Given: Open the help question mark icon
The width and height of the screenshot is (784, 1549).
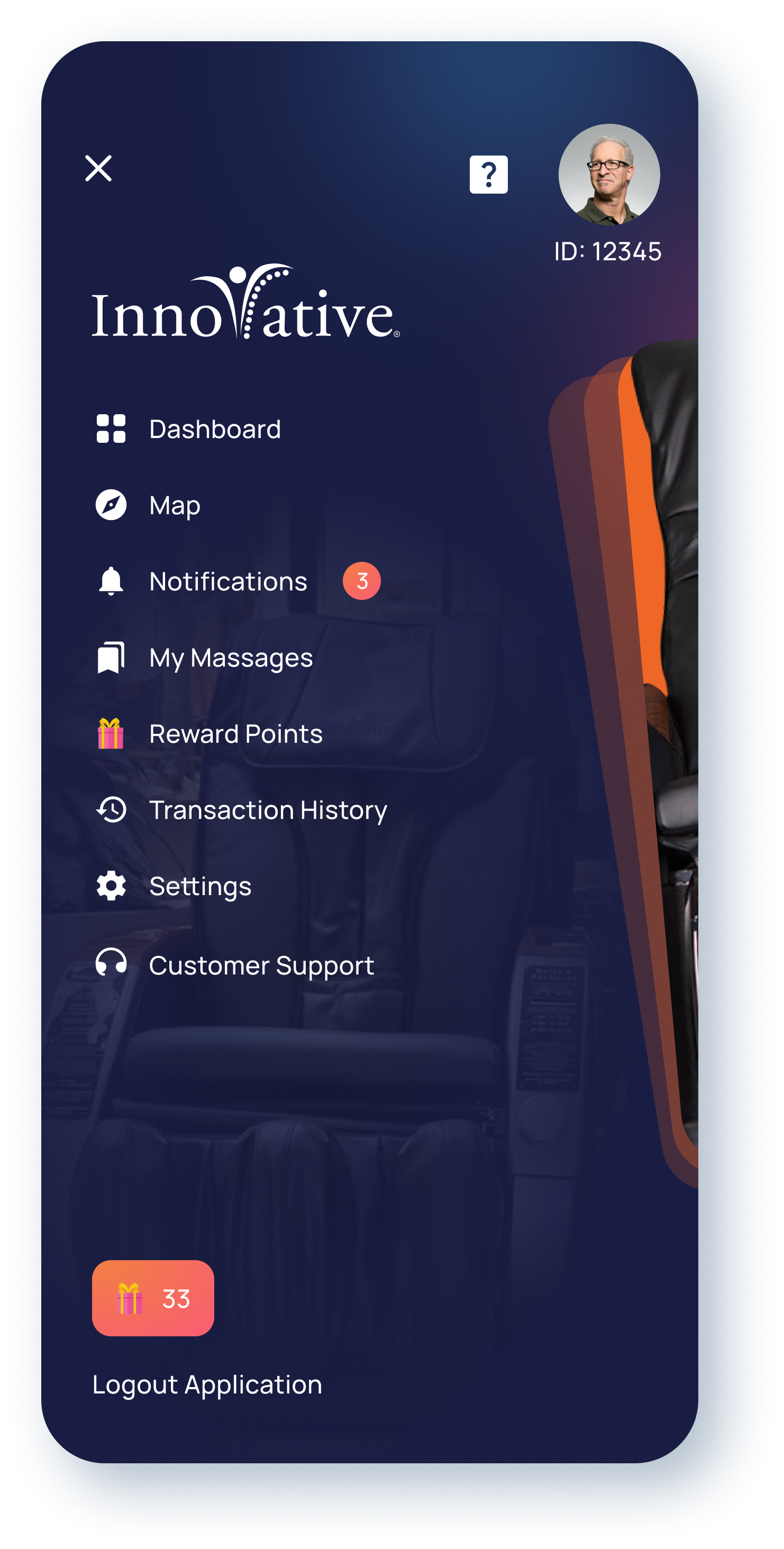Looking at the screenshot, I should point(488,175).
